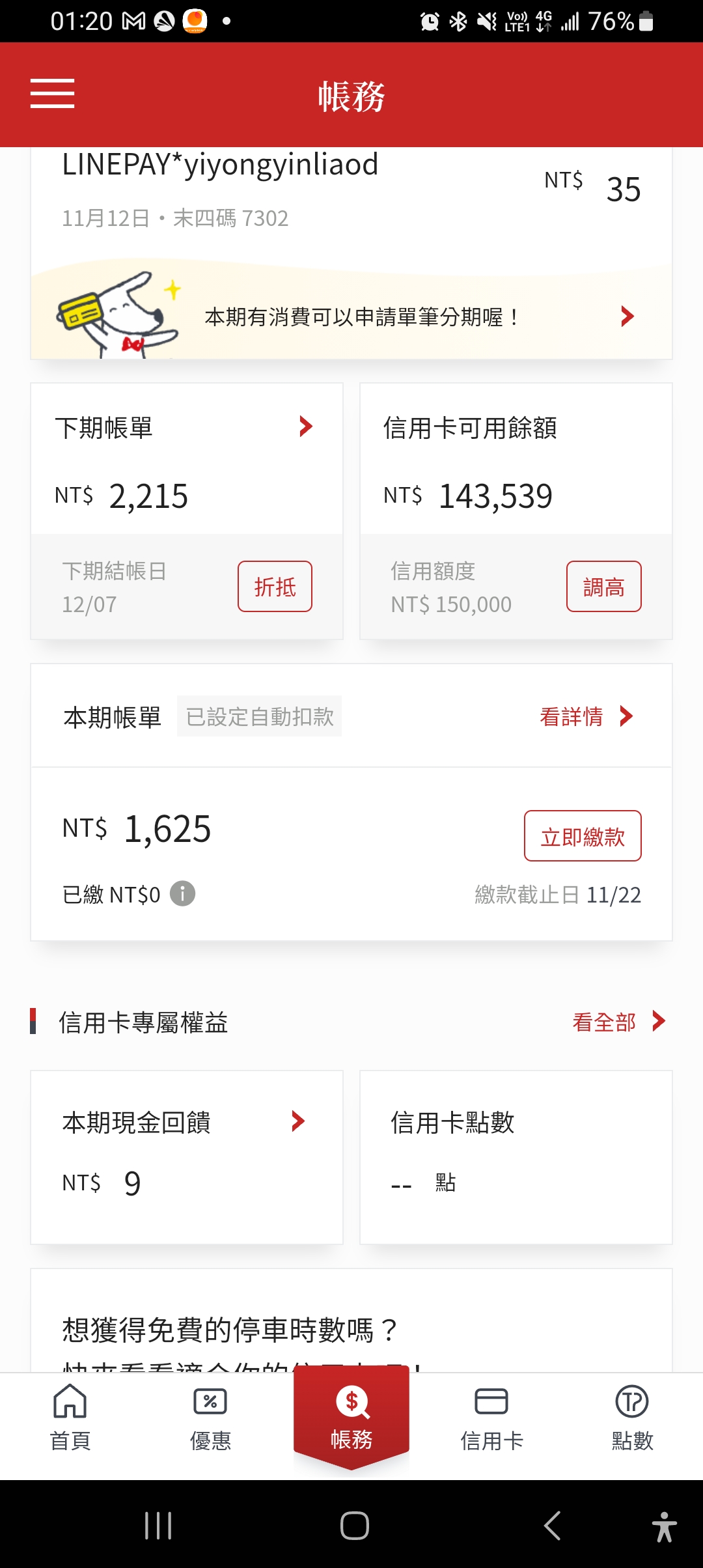Open the hamburger drawer menu
Screen dimensions: 703x1568
pos(52,94)
